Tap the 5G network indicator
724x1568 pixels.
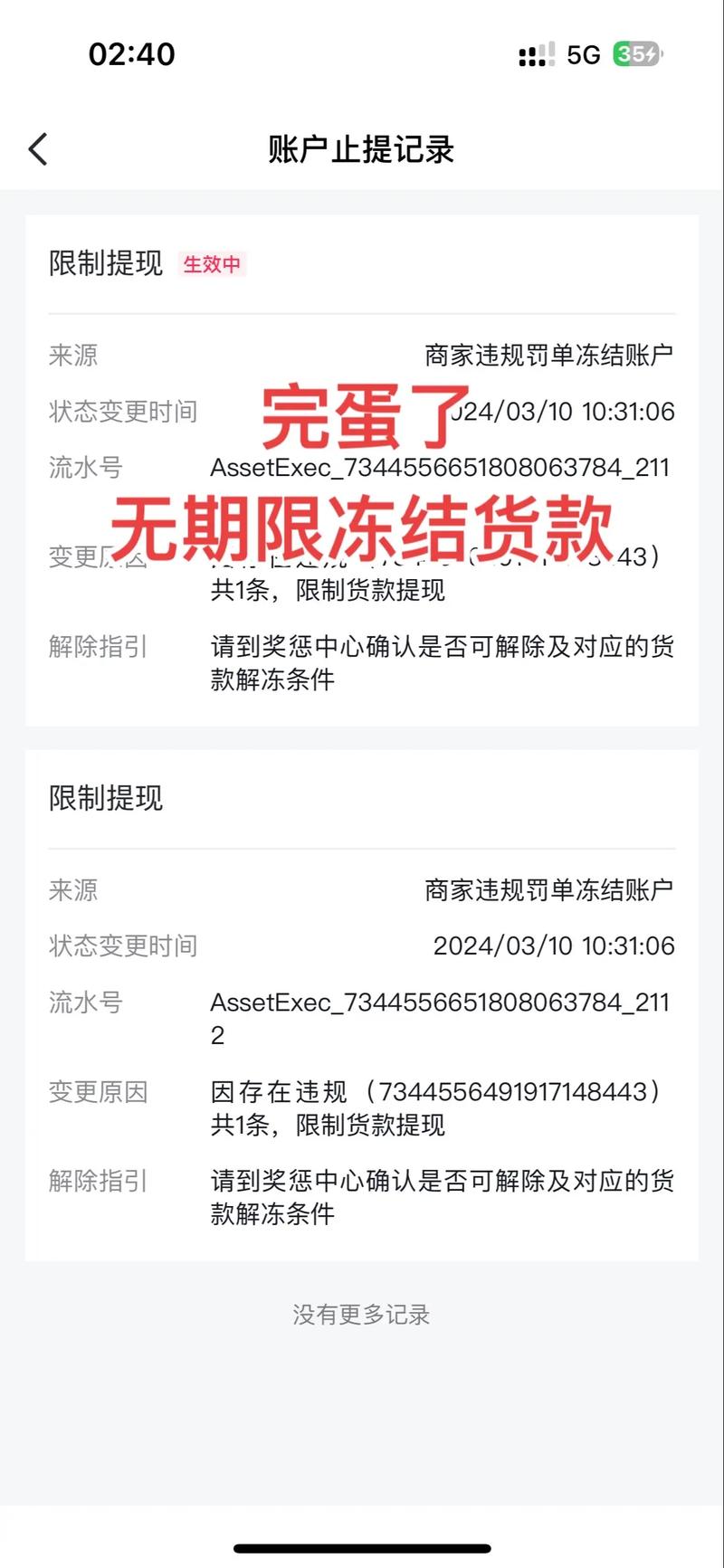[583, 56]
